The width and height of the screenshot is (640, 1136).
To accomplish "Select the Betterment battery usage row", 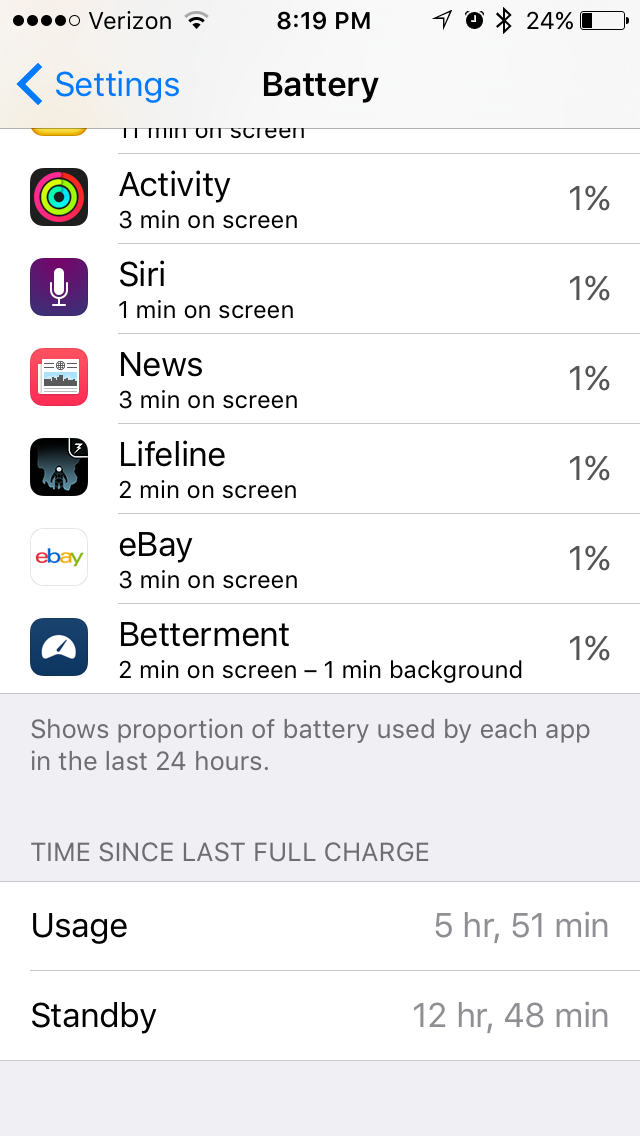I will point(320,648).
